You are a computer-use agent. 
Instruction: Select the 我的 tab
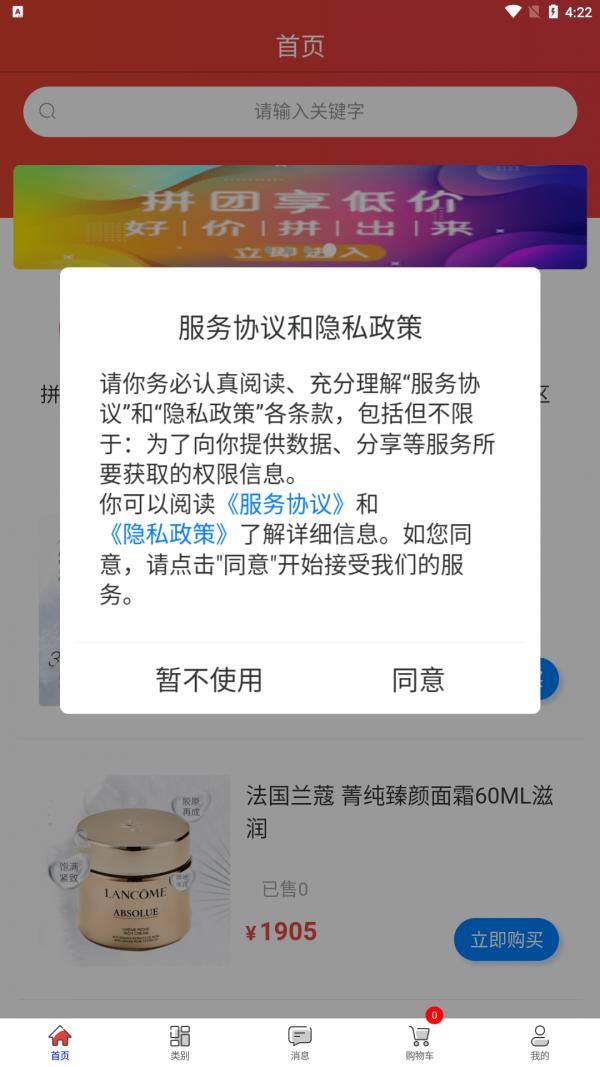click(x=540, y=1042)
